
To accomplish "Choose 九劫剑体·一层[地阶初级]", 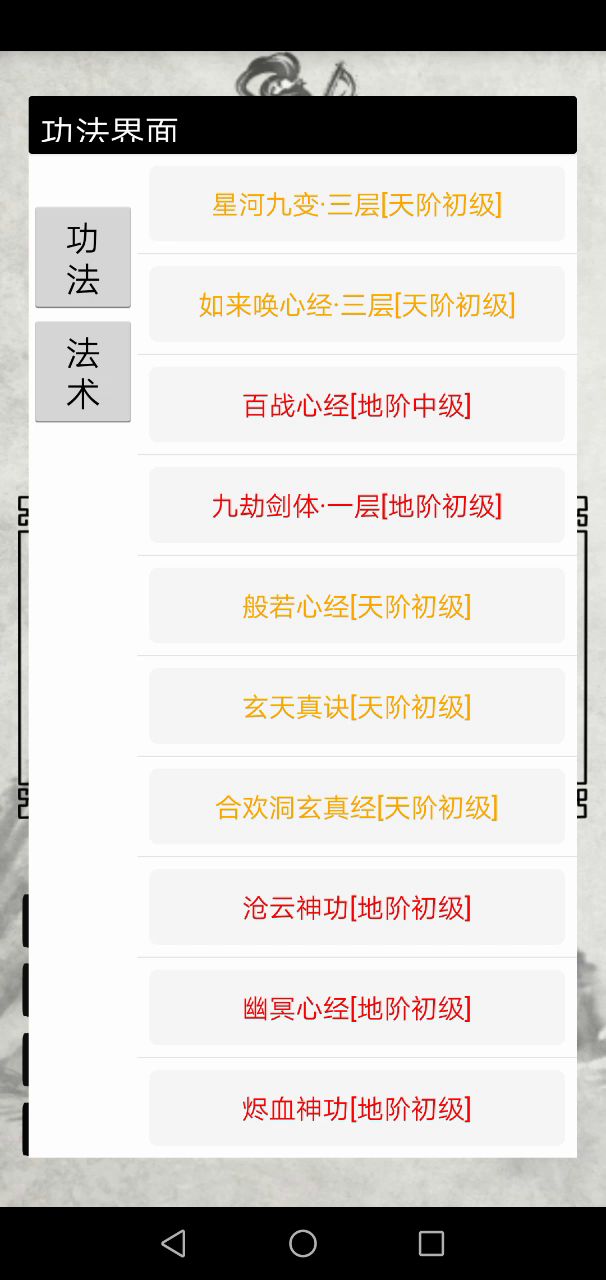I will (357, 505).
